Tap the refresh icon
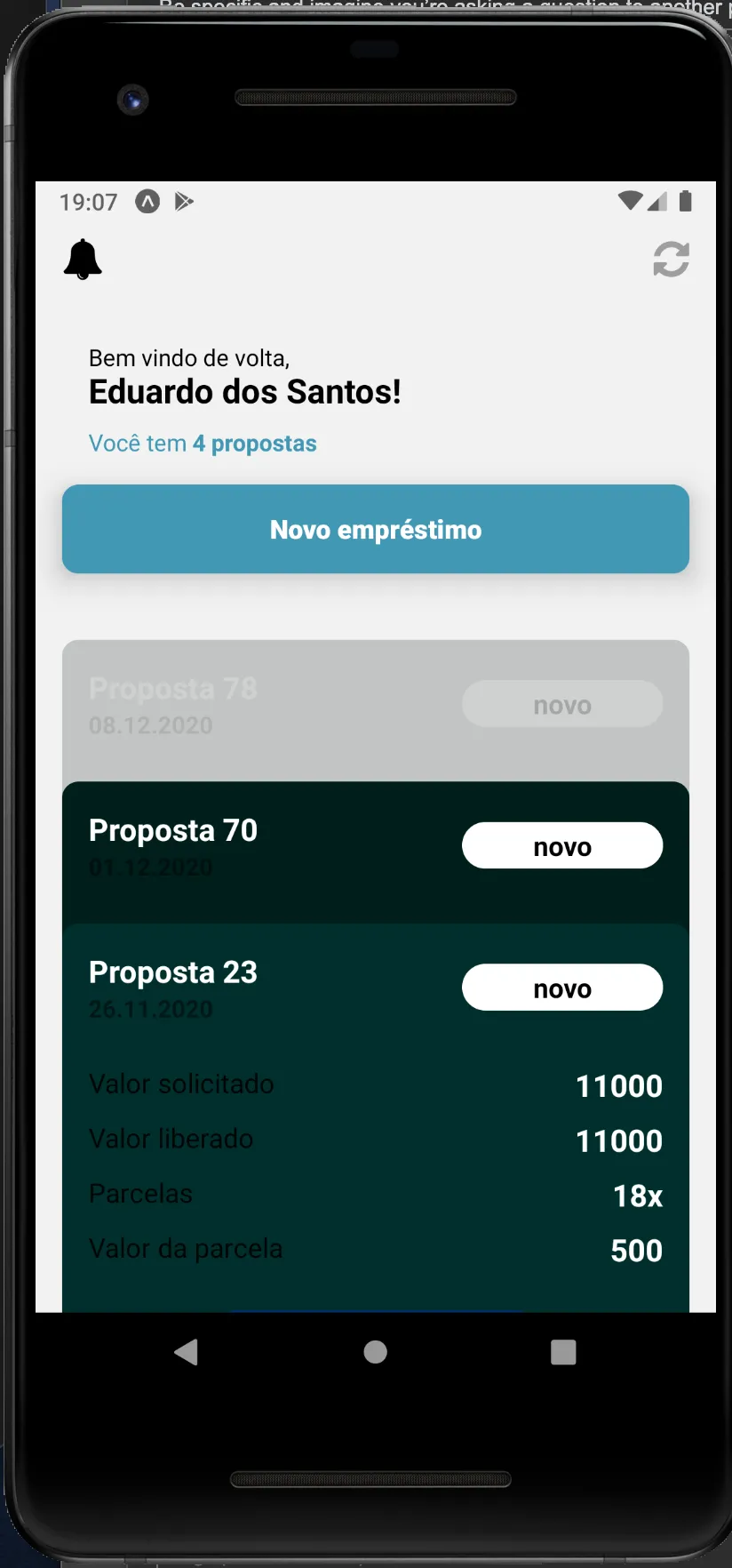 tap(671, 260)
